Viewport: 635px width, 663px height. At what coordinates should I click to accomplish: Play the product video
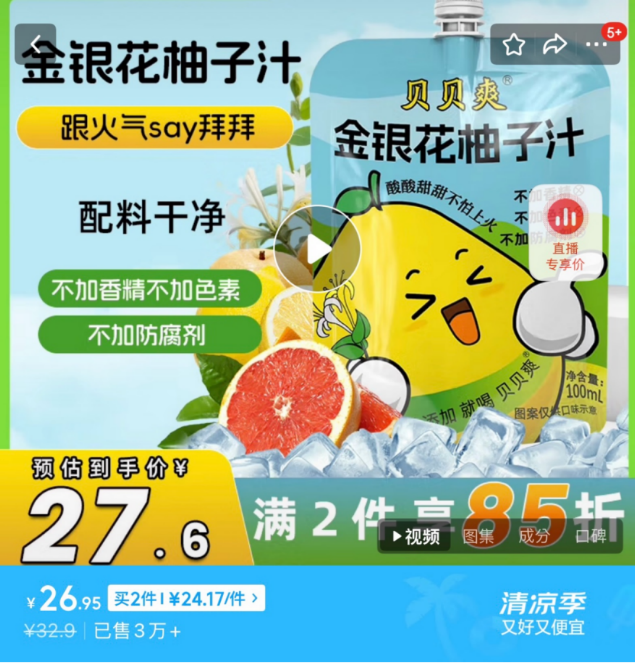tap(317, 249)
